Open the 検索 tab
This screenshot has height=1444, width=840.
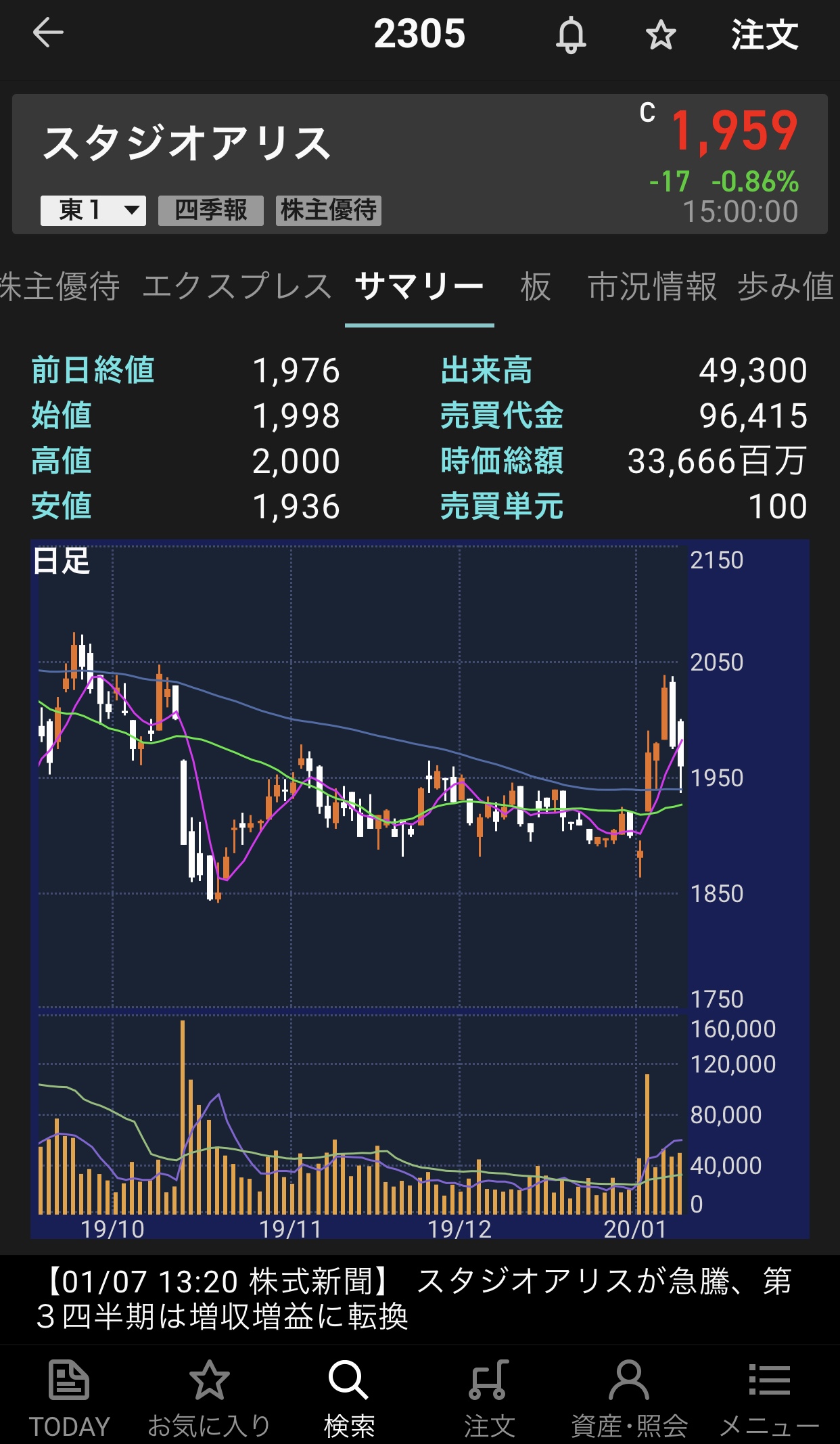coord(349,1398)
